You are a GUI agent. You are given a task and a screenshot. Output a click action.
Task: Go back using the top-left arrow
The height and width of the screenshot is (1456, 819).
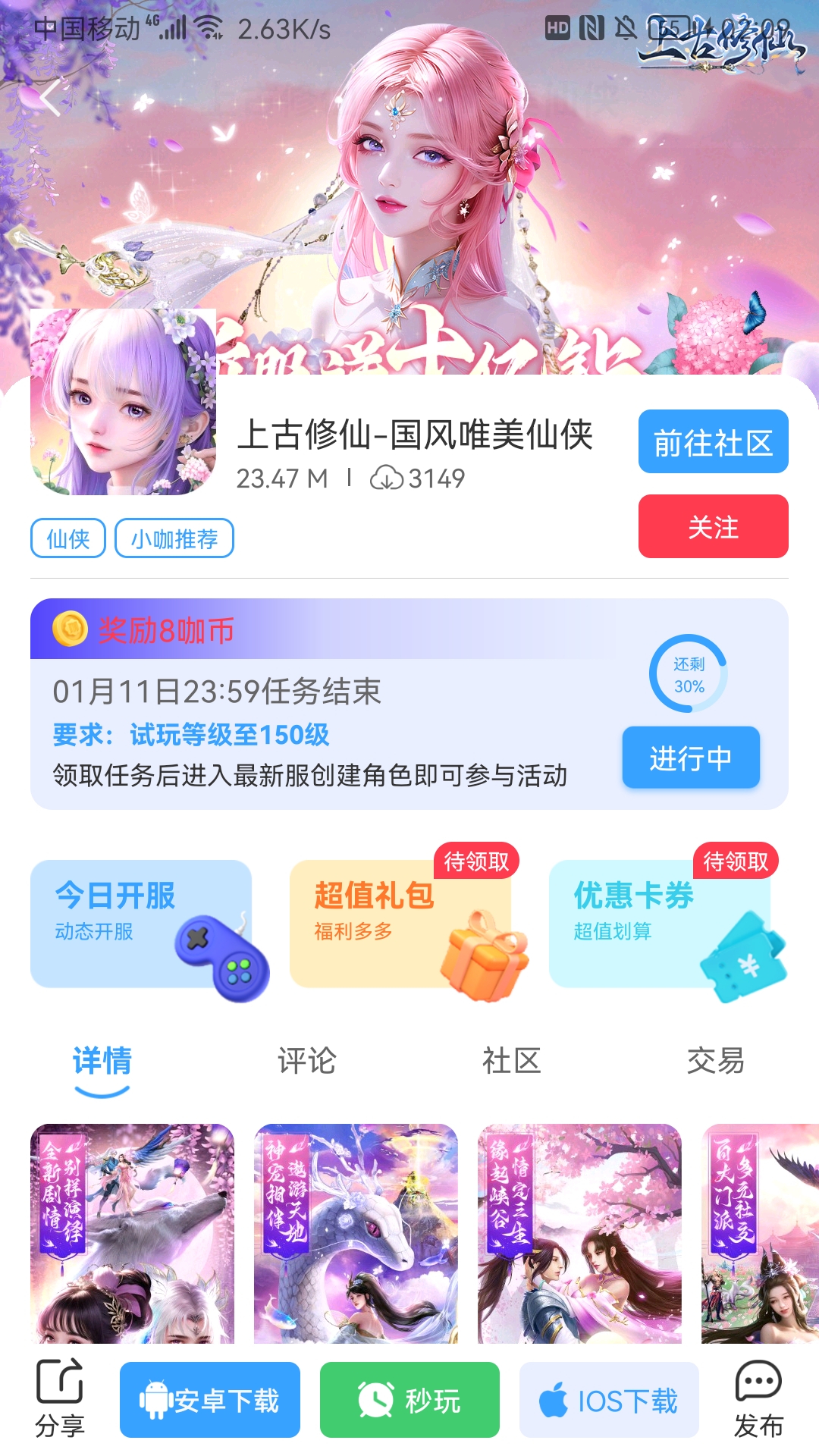[x=50, y=99]
